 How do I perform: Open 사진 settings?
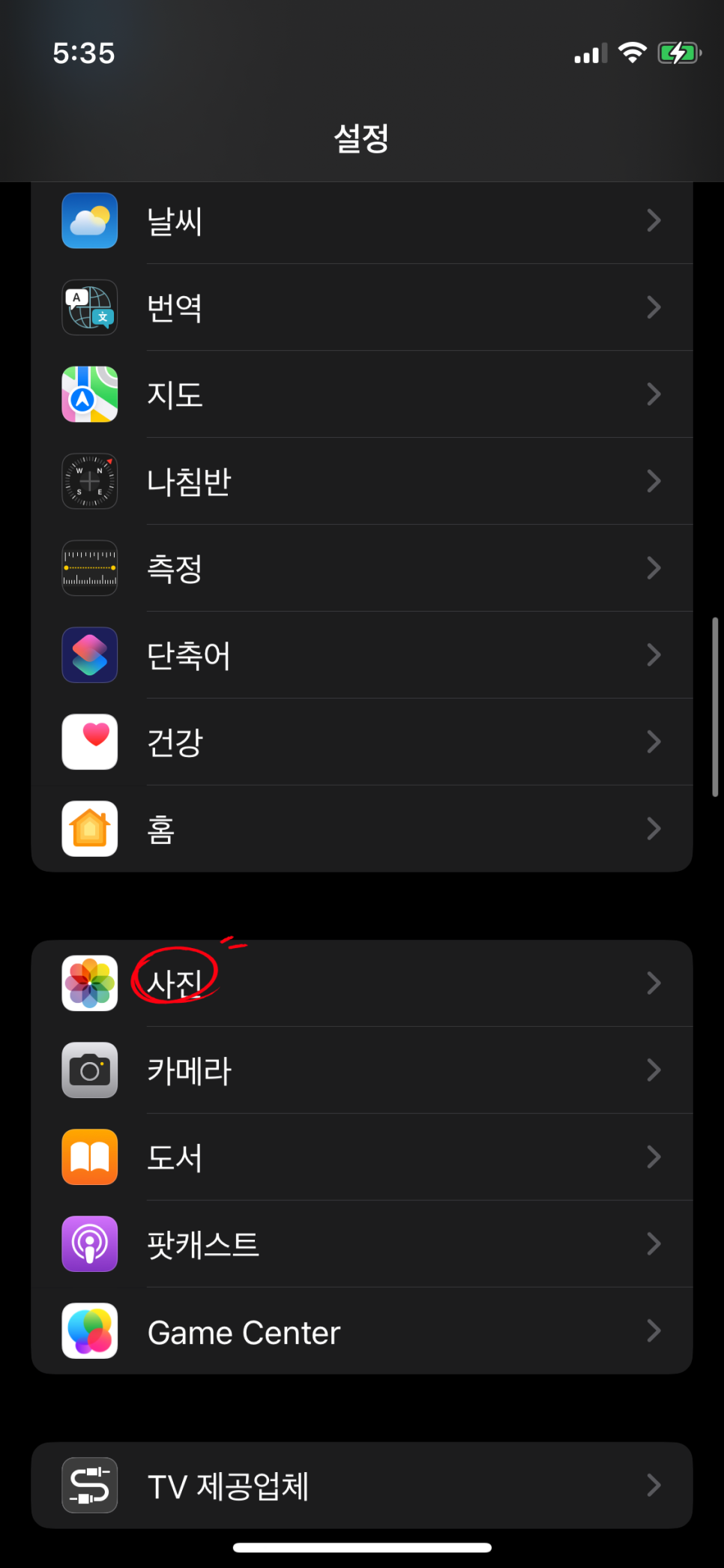coord(361,984)
